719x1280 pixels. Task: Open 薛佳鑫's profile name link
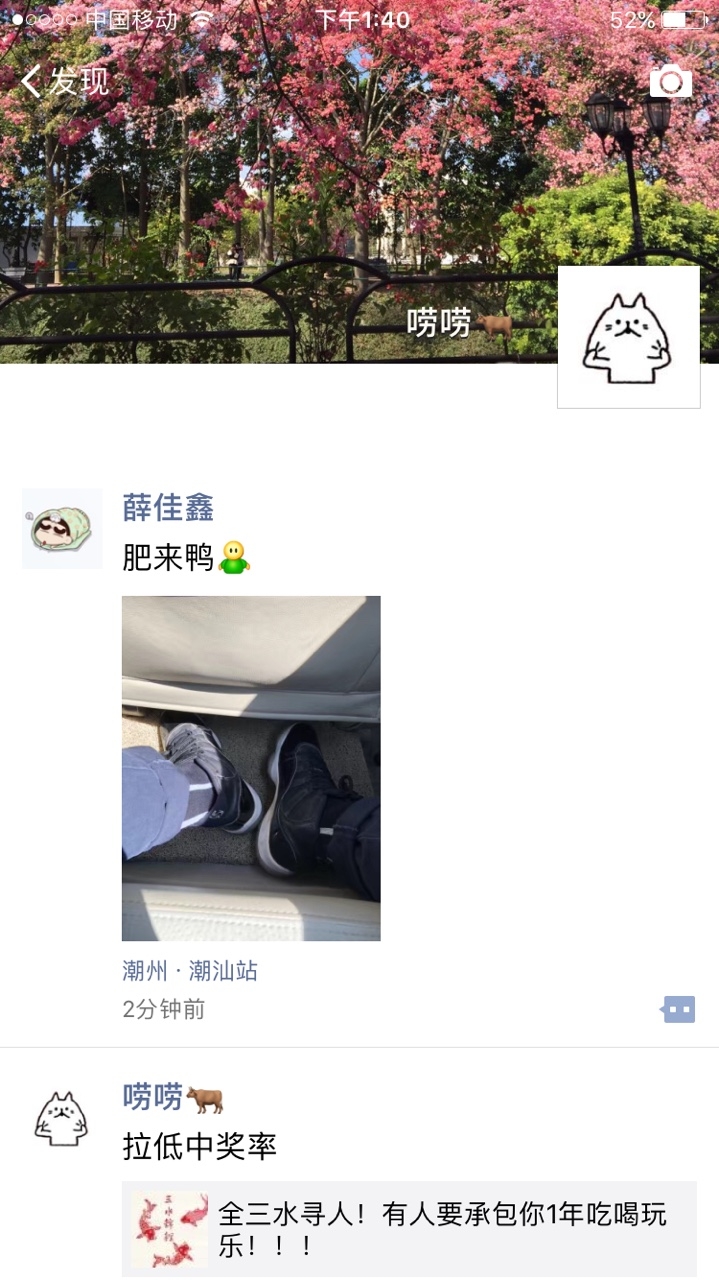168,508
